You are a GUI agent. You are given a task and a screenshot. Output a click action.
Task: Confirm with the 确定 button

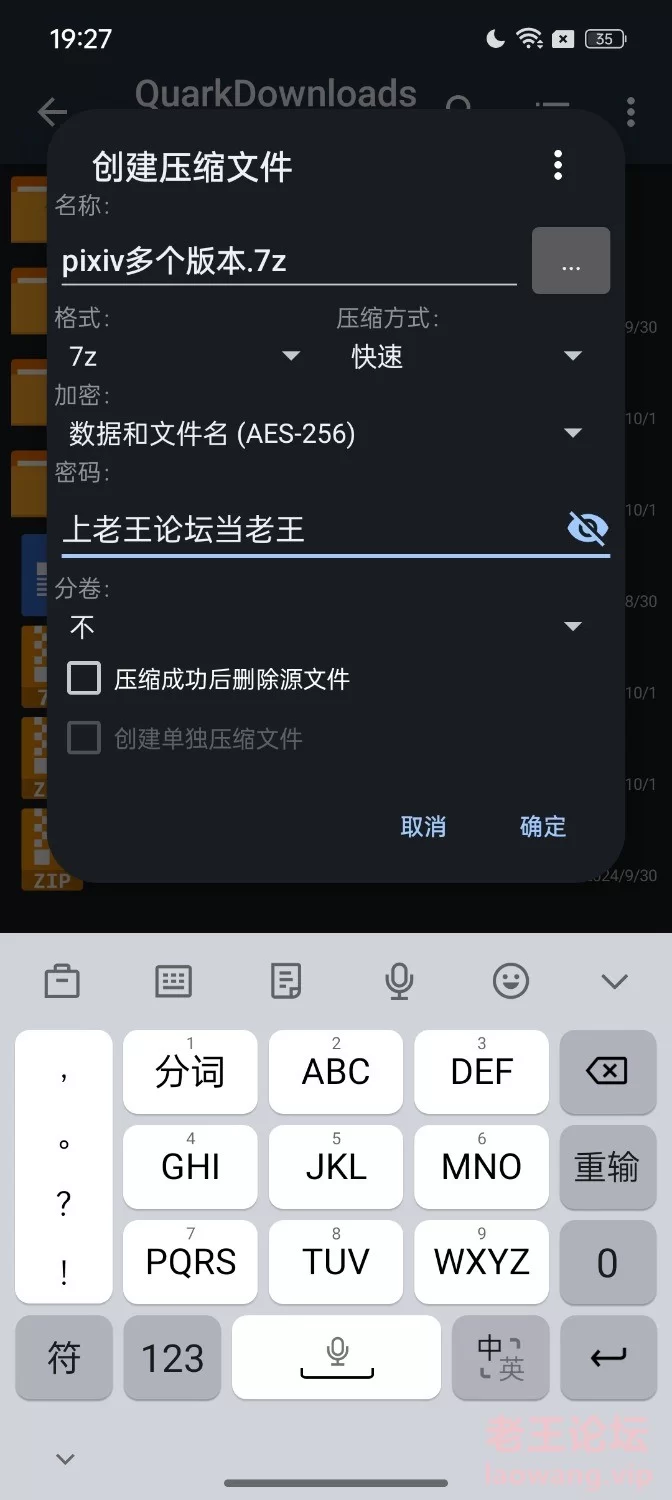(543, 827)
